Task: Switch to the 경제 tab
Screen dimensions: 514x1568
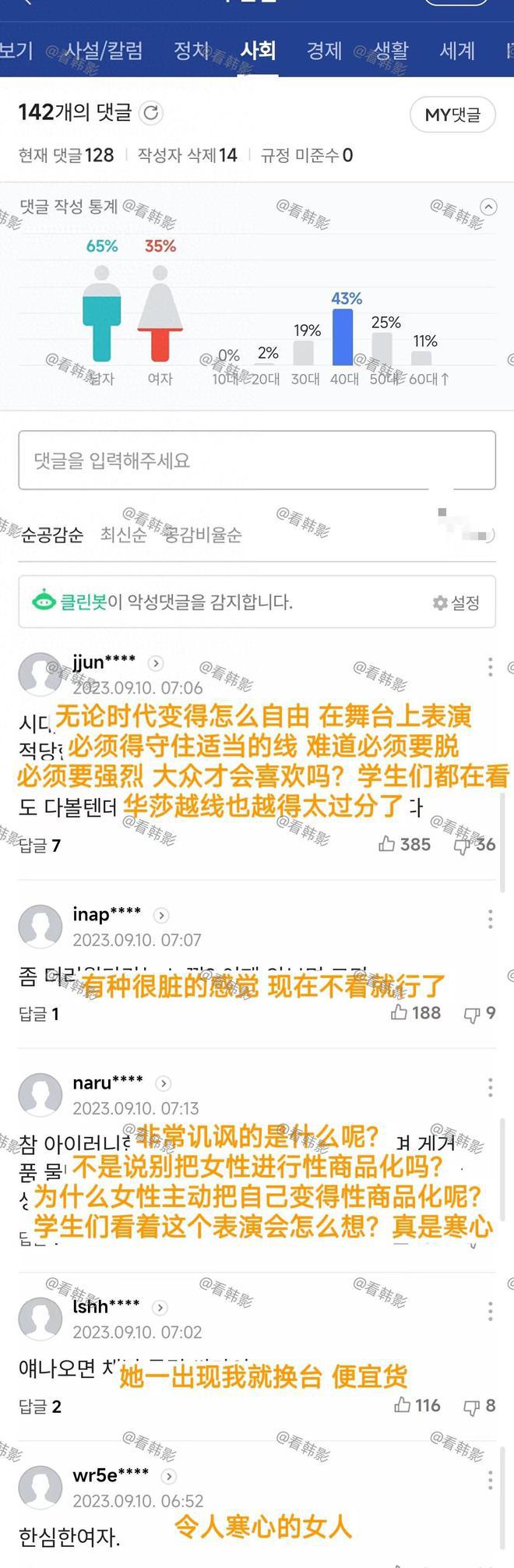Action: click(x=324, y=51)
